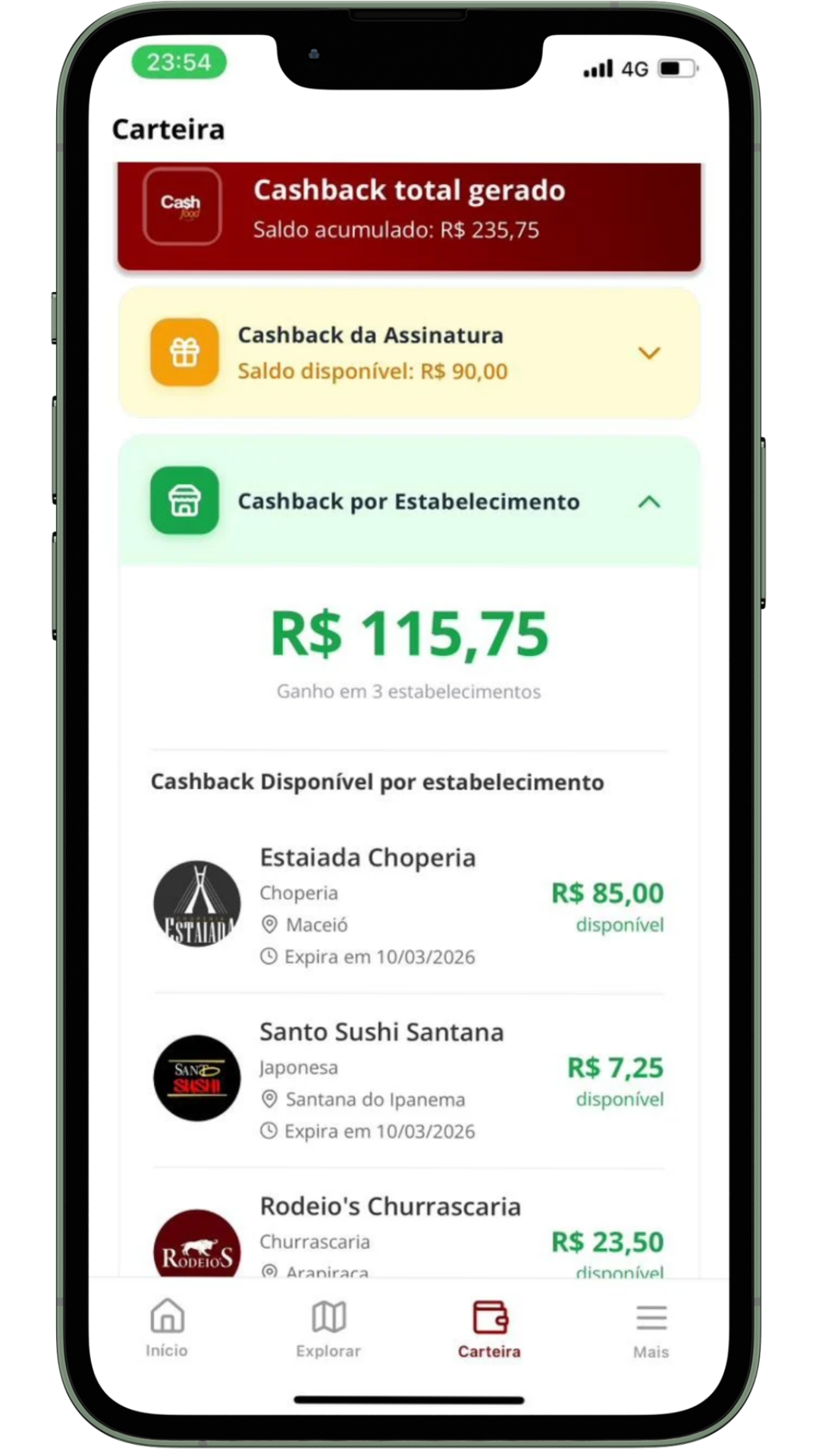Open Estaiada Choperia cashback details
Screen dimensions: 819x1456
pos(409,905)
